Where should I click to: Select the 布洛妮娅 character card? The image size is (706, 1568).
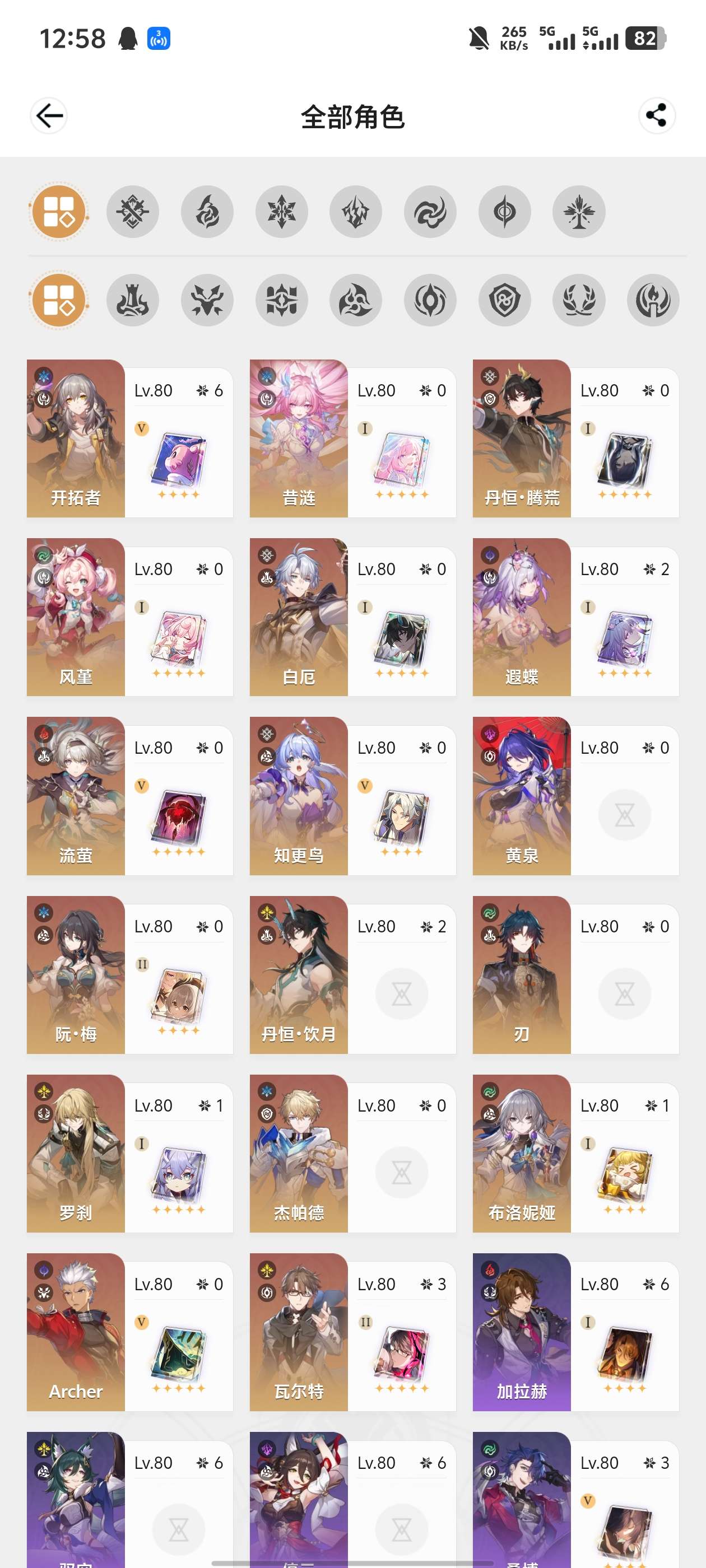575,1154
